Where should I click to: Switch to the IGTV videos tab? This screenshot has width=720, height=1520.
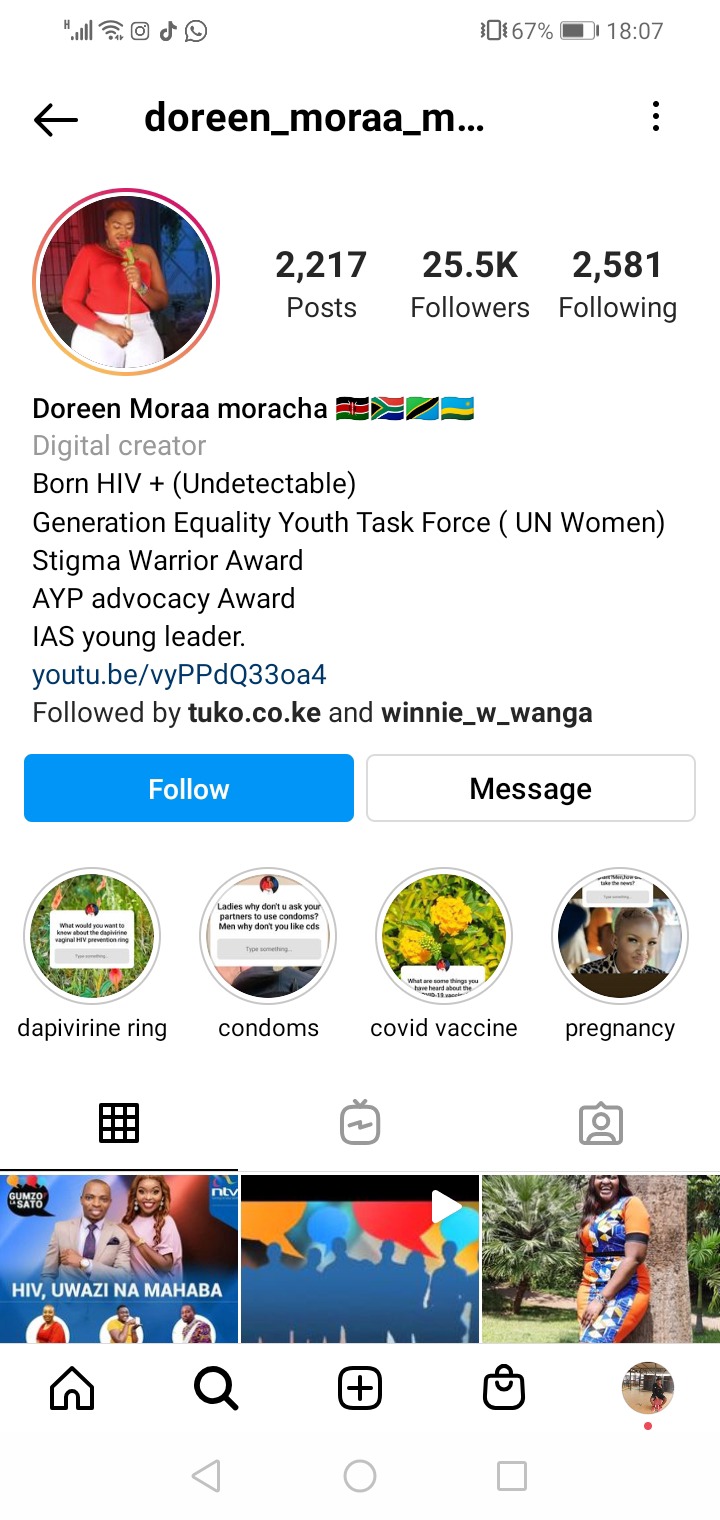click(x=360, y=1123)
